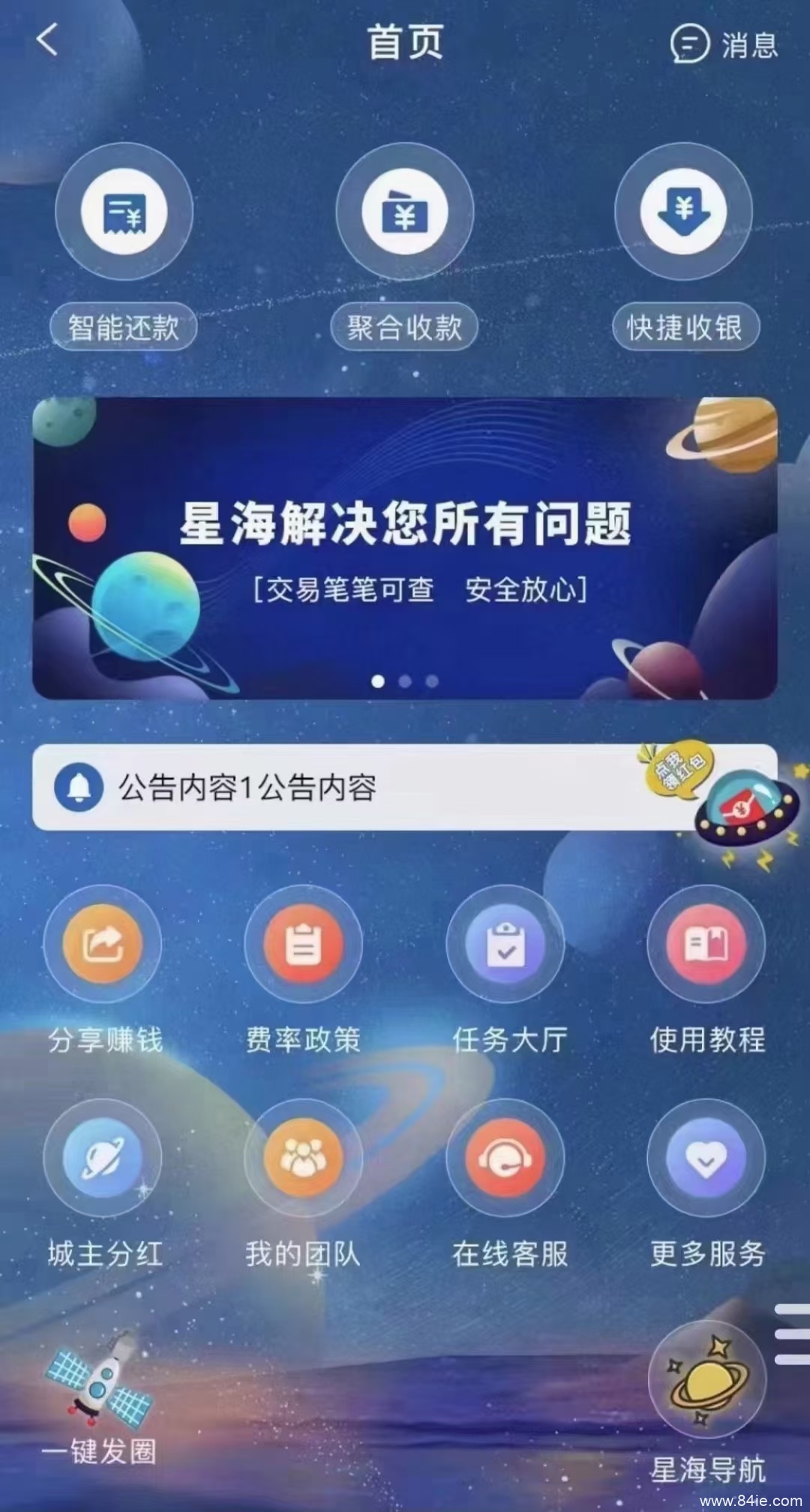Open the 星海解决您所有问题 banner

pyautogui.click(x=404, y=548)
